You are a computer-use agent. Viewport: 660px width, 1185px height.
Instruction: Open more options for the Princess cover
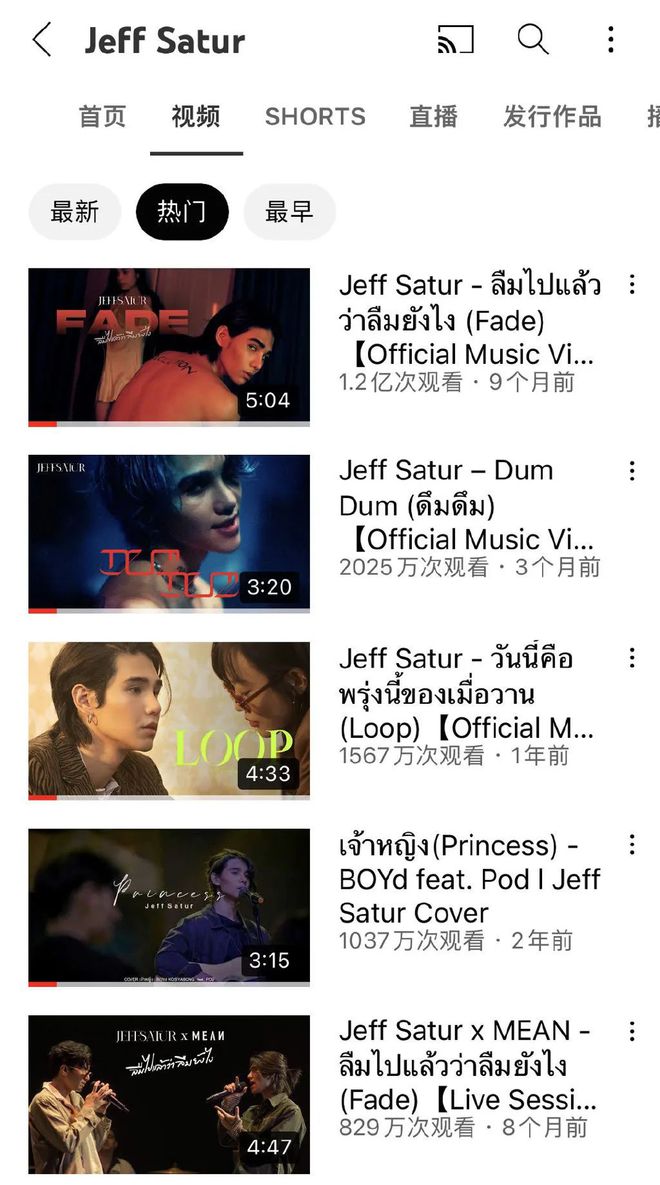[631, 845]
